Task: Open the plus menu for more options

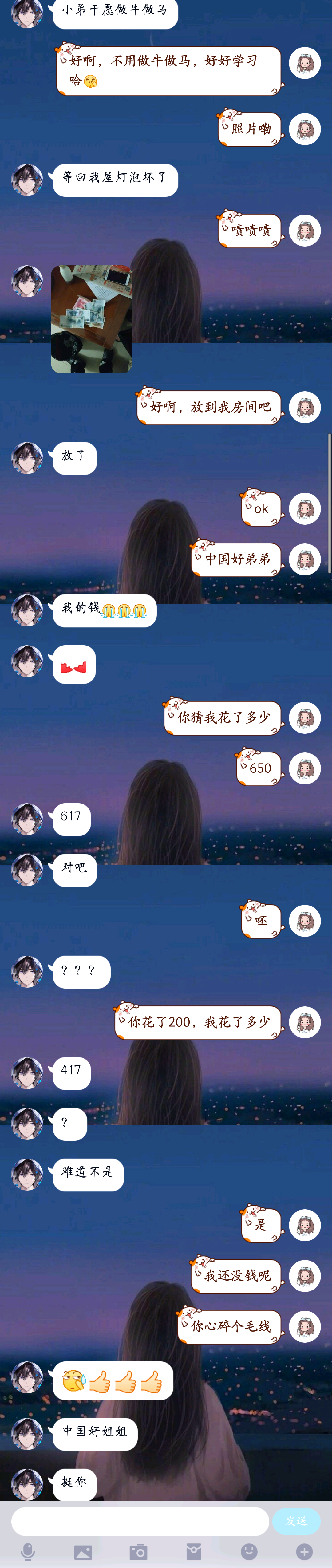Action: [x=304, y=1552]
